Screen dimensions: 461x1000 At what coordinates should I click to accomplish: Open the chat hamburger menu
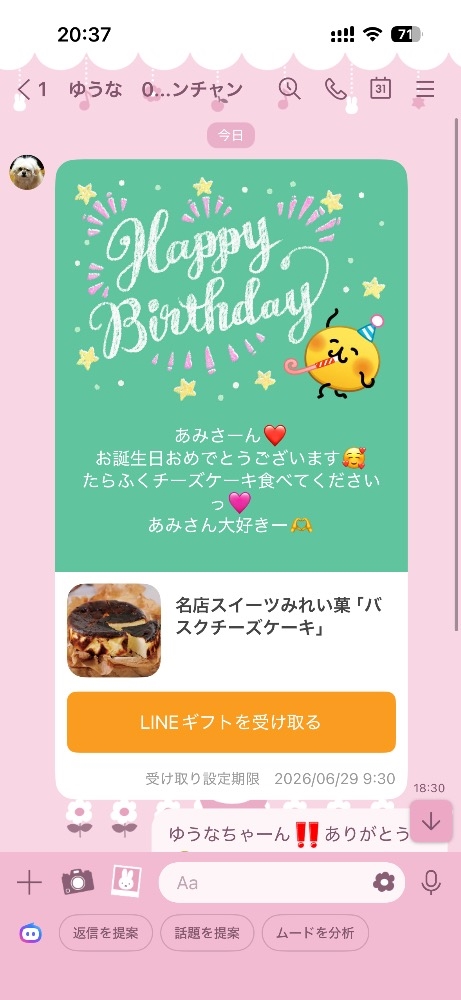[425, 89]
